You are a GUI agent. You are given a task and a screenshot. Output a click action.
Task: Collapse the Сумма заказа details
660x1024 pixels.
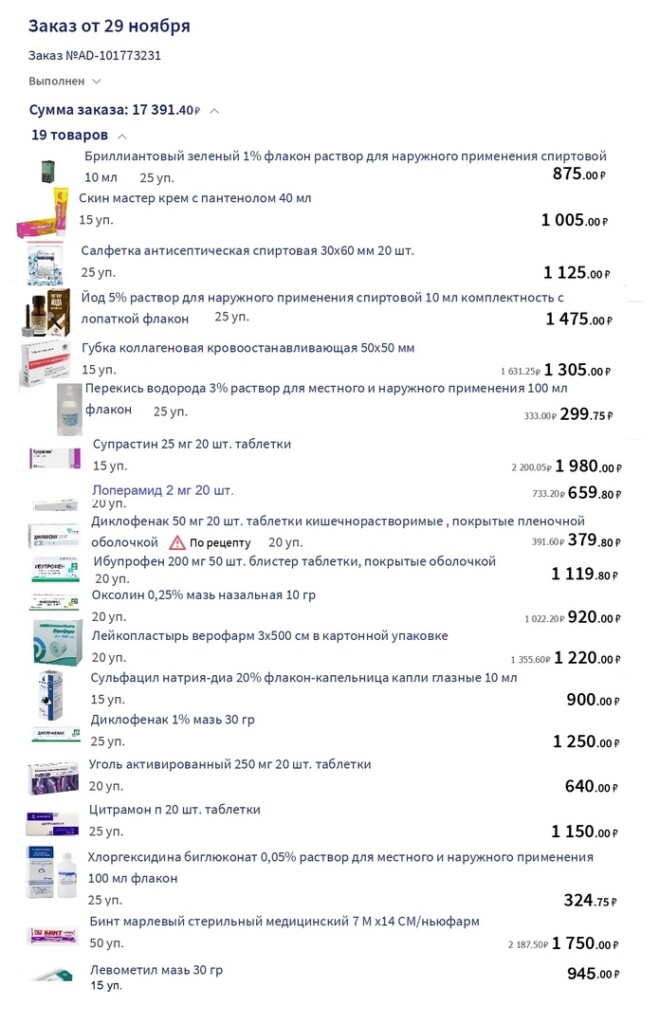[x=215, y=110]
